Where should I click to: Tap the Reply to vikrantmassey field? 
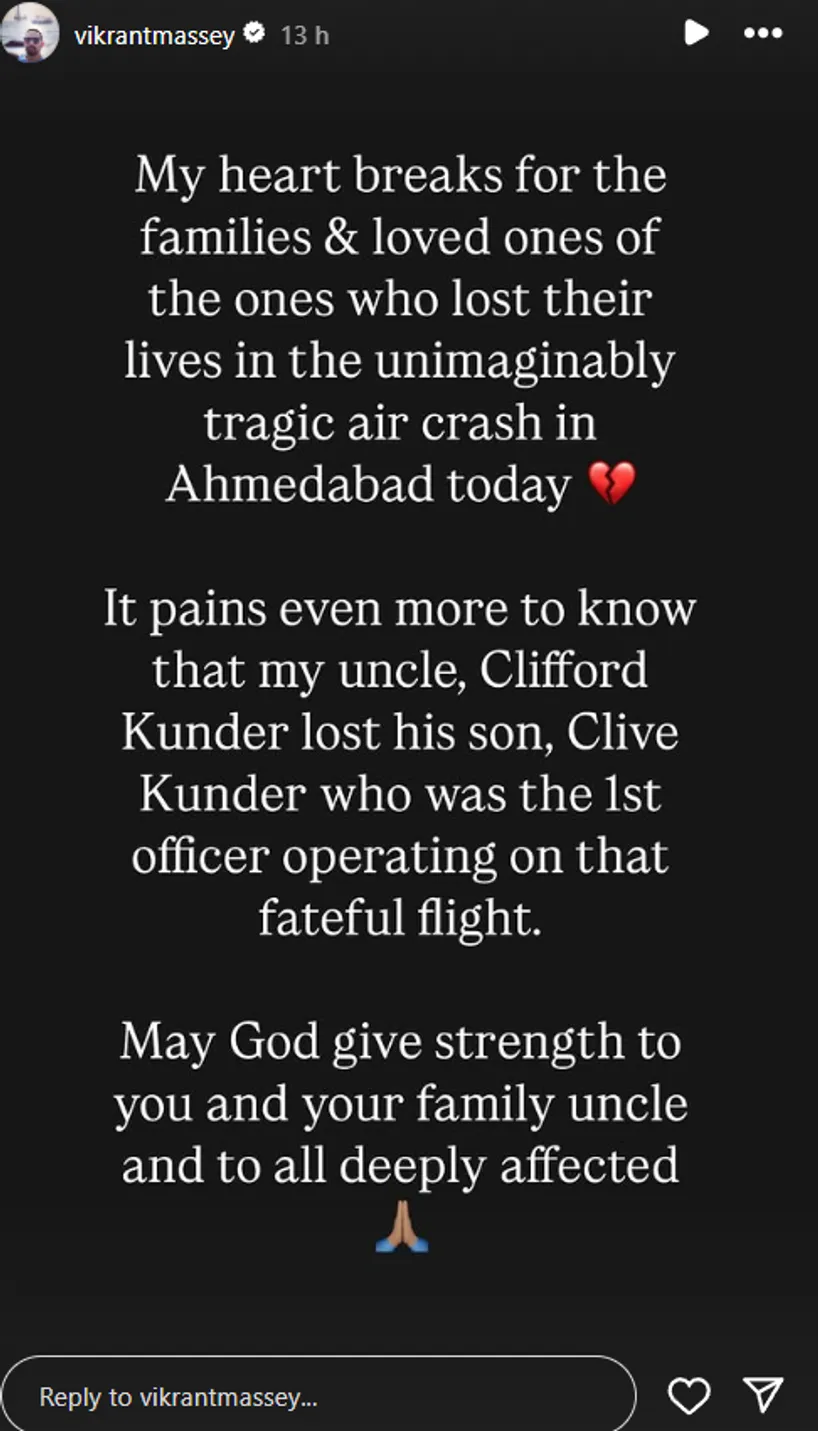tap(318, 1396)
